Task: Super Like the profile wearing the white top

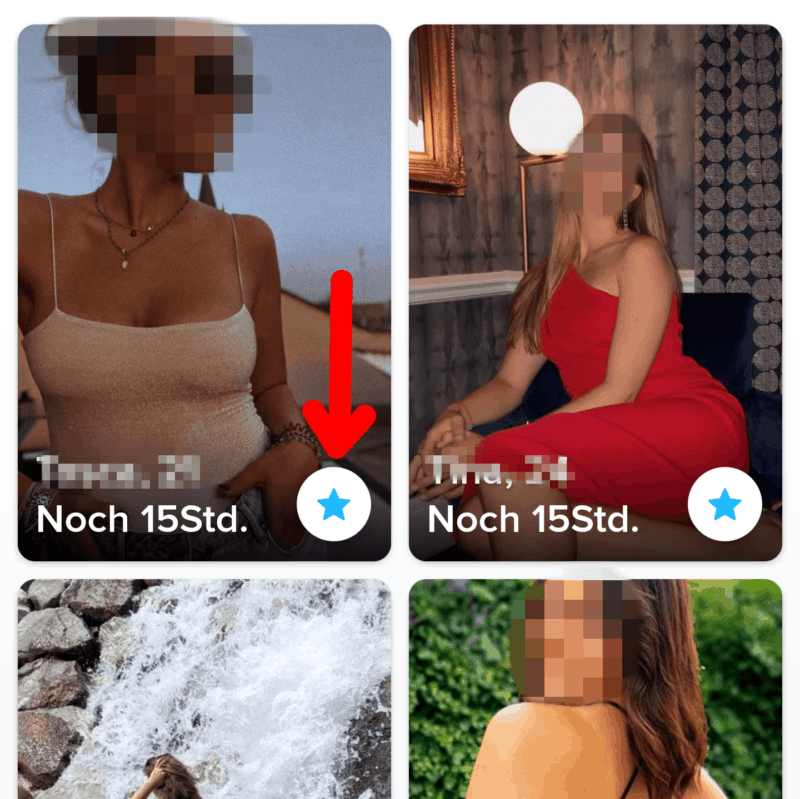Action: click(334, 506)
